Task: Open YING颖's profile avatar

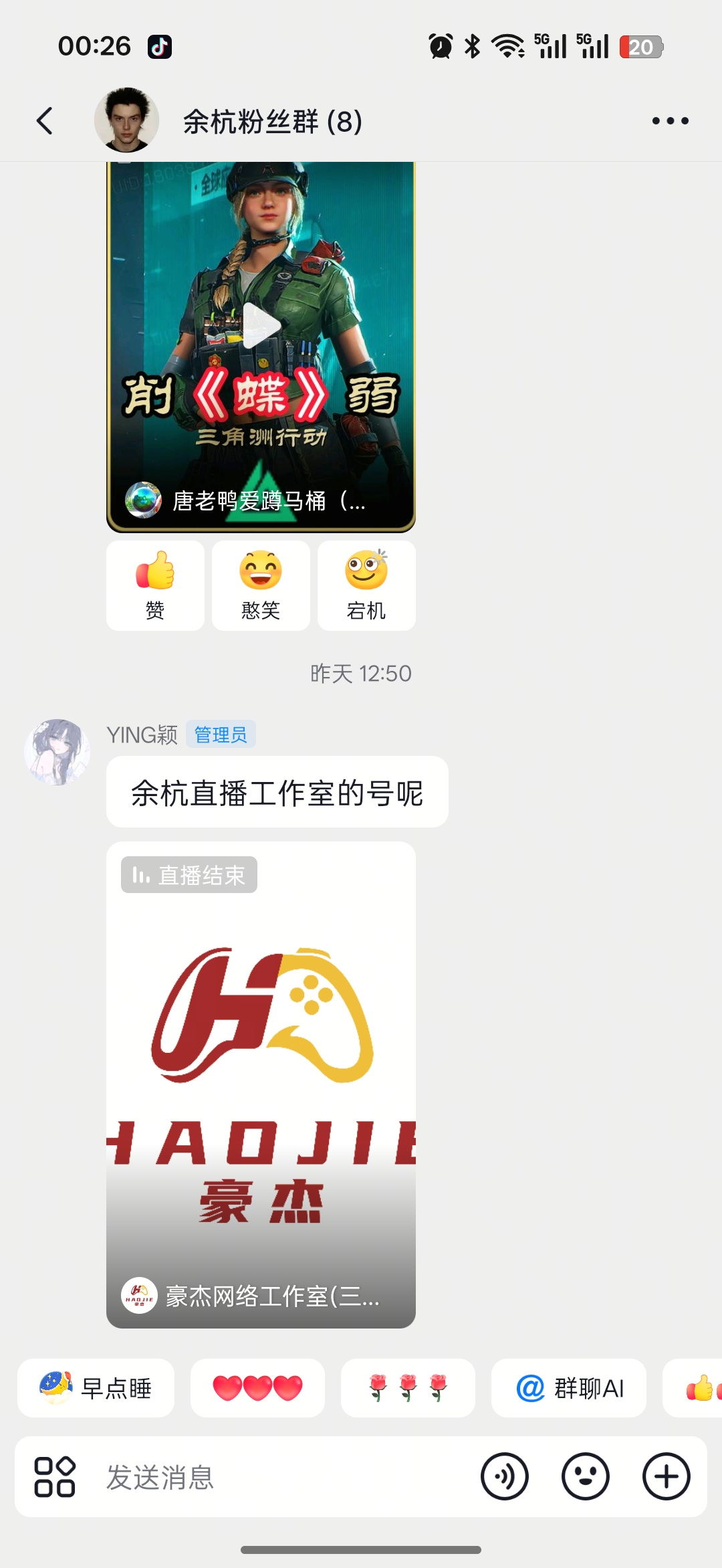Action: 57,752
